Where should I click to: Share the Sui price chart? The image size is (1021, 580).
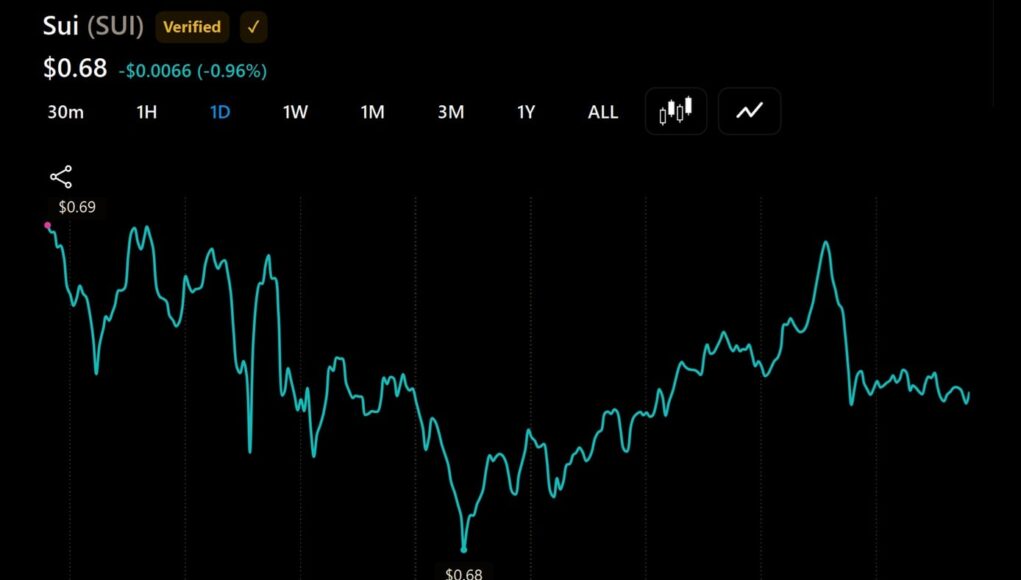61,177
